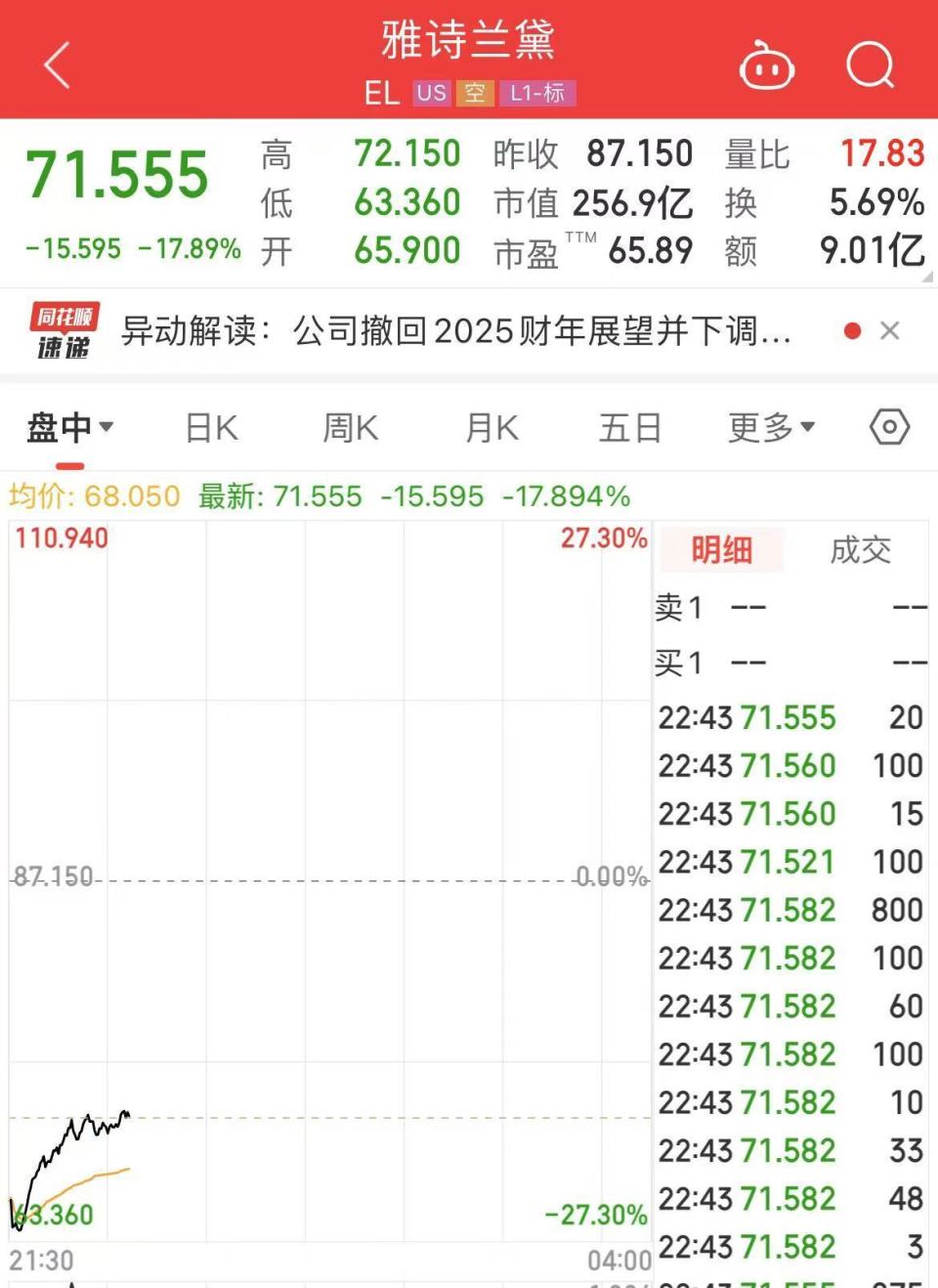The image size is (938, 1288).
Task: Open the AI assistant robot icon
Action: point(767,64)
